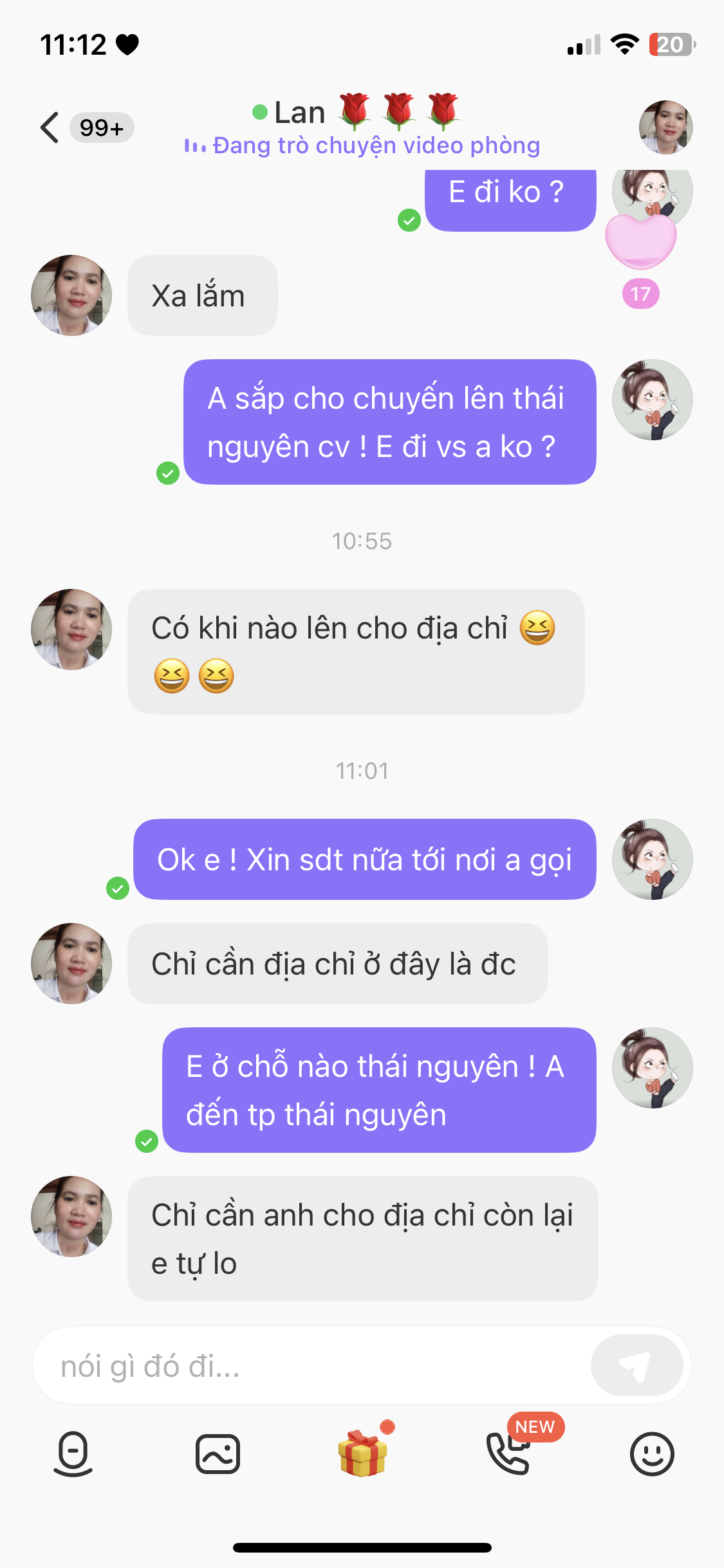Screen dimensions: 724x1568
Task: Open Lan's profile picture in the header
Action: (x=665, y=127)
